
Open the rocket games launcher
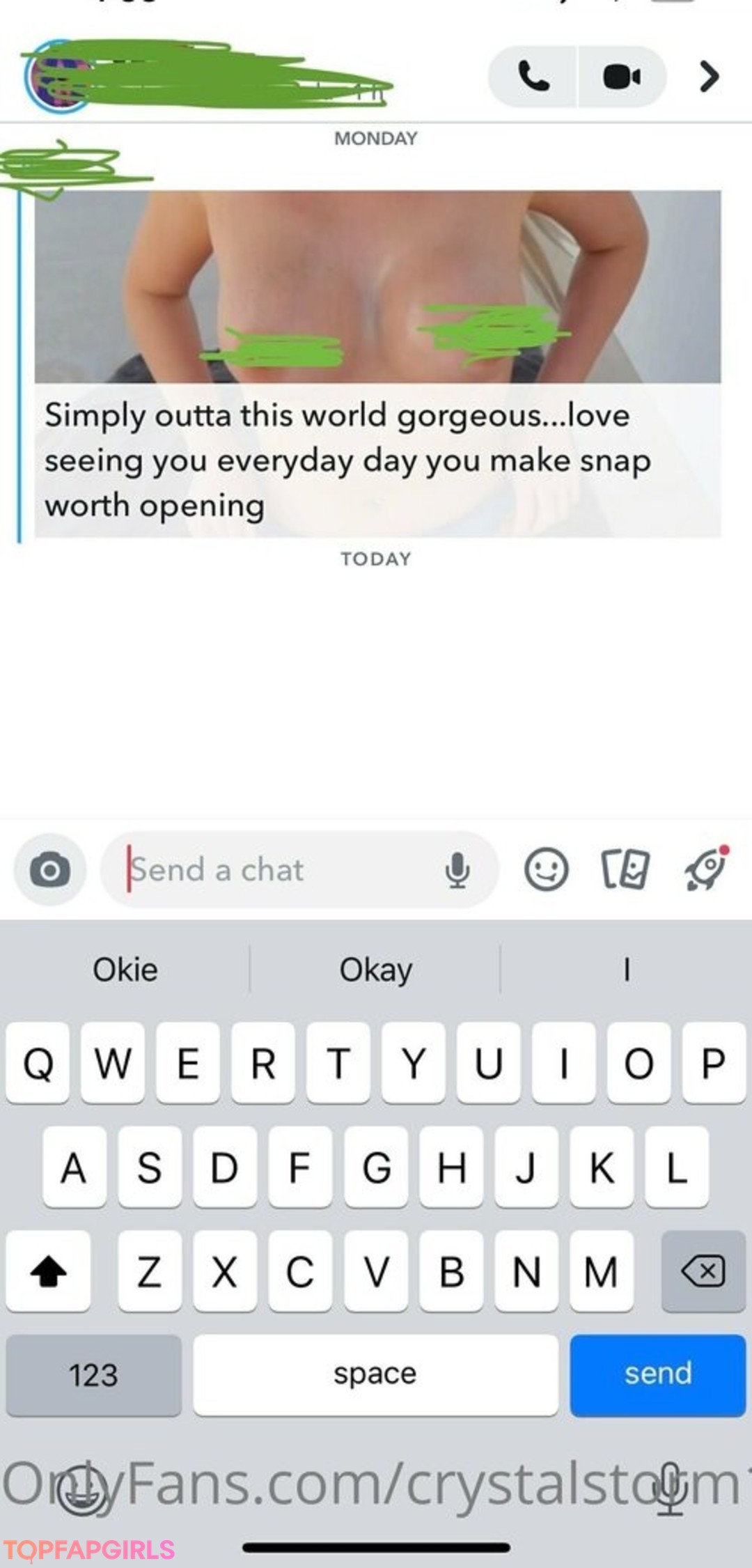point(706,869)
